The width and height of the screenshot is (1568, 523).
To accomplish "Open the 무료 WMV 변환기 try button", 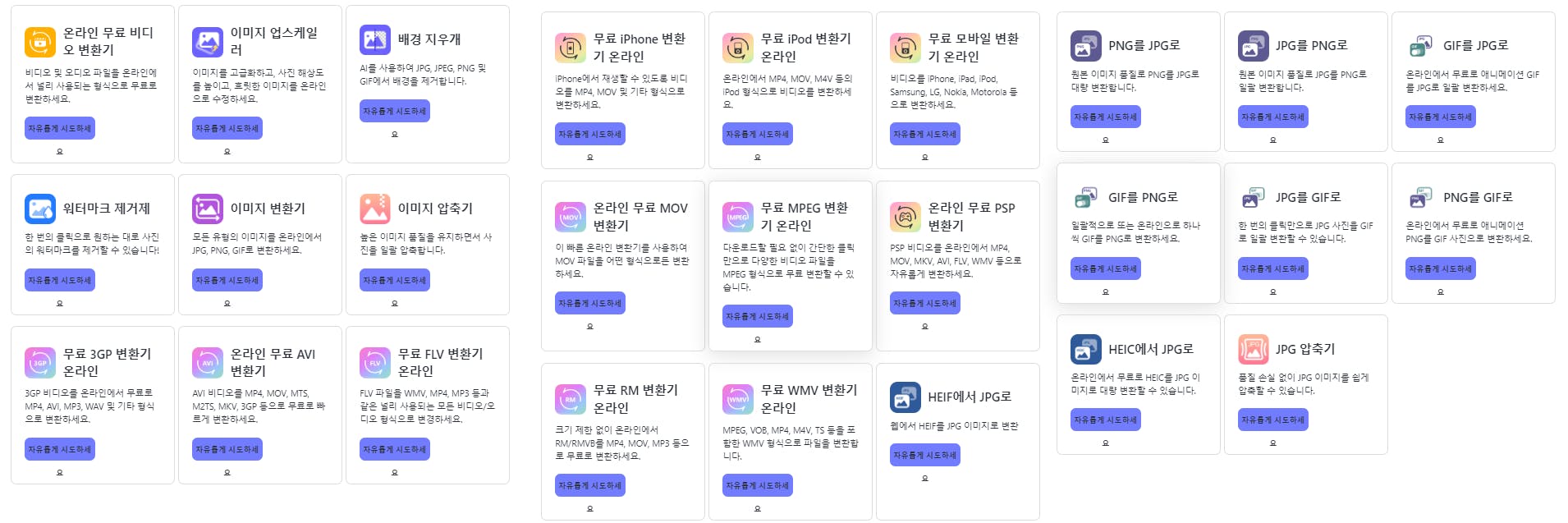I will [x=758, y=485].
